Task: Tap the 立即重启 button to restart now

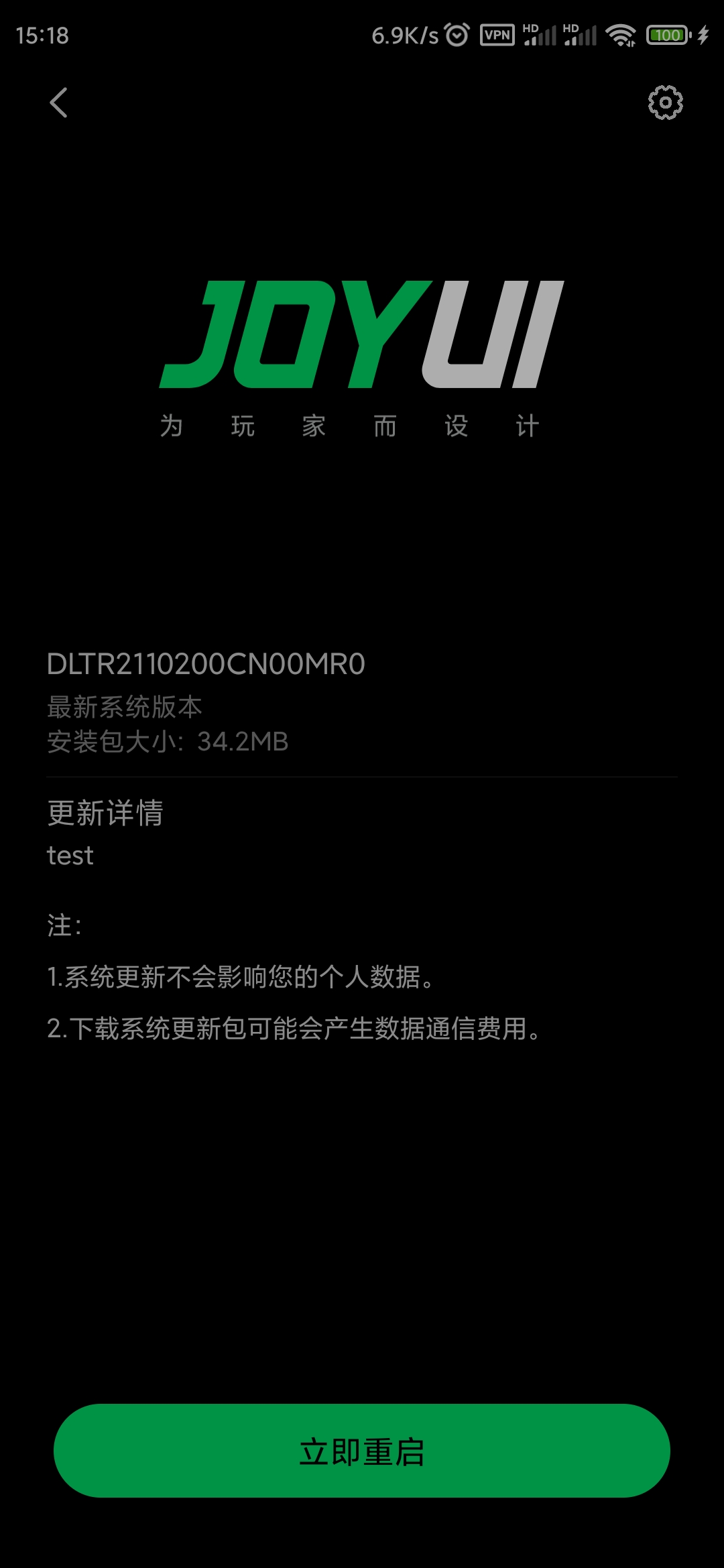Action: (x=362, y=1450)
